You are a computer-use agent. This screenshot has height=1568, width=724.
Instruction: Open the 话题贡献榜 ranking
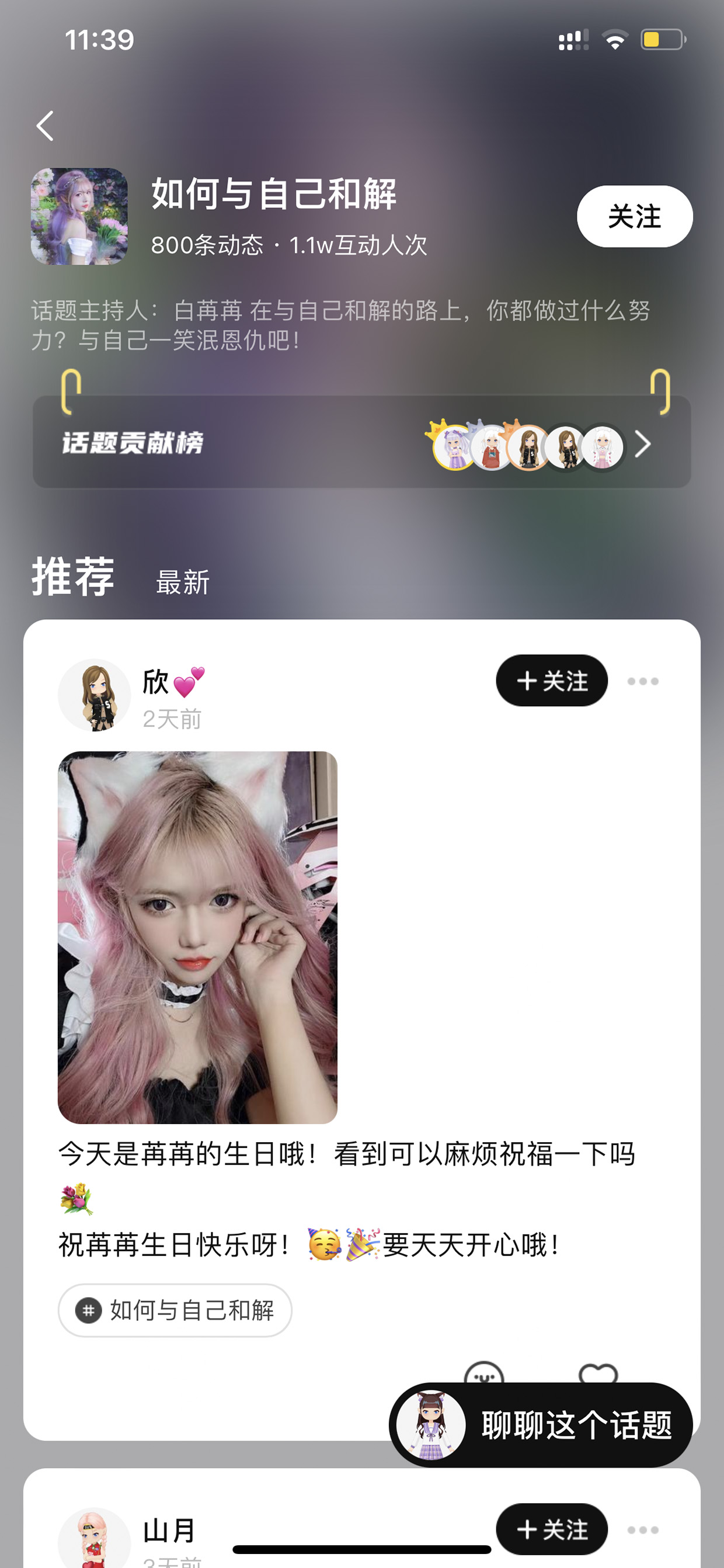(x=361, y=442)
